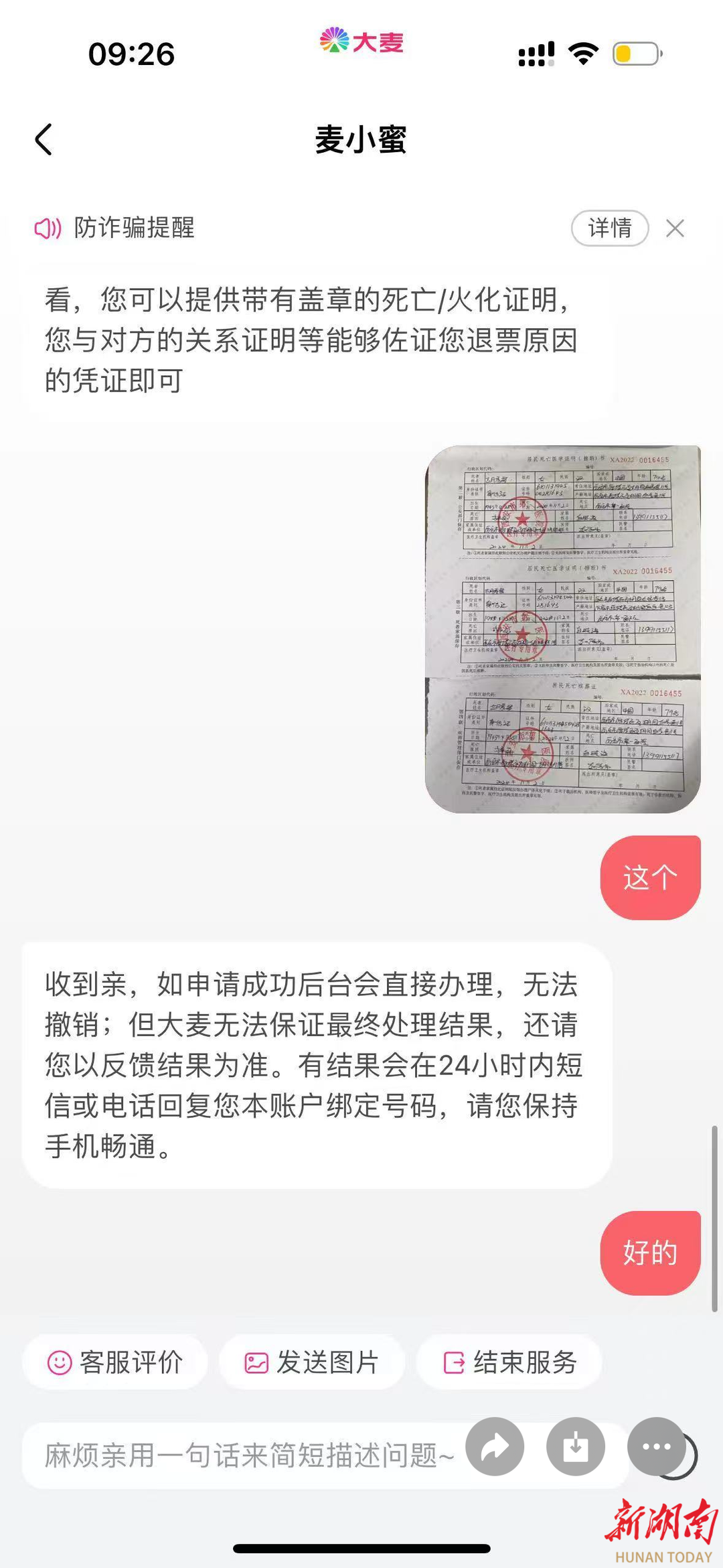Tap 客服评价 to rate the service

tap(115, 1362)
